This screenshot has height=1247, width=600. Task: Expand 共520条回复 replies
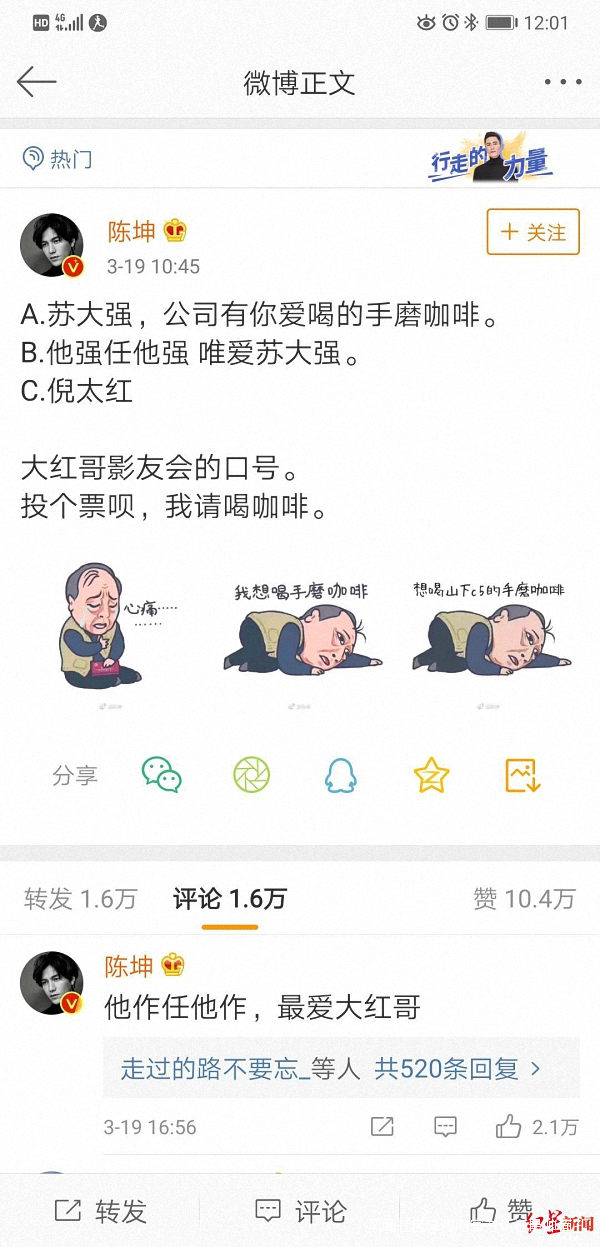pyautogui.click(x=457, y=1069)
